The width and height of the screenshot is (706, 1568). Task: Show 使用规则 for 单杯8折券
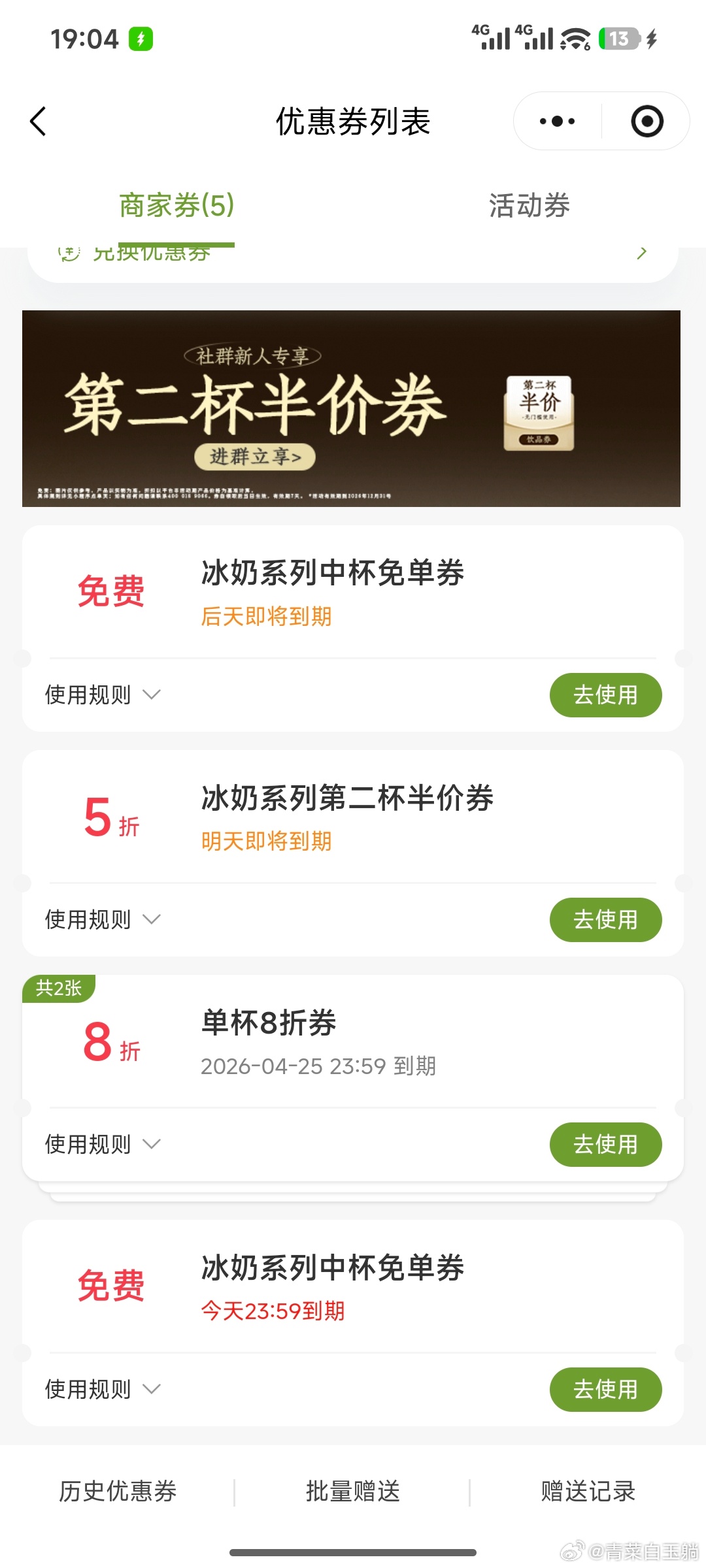point(102,1145)
